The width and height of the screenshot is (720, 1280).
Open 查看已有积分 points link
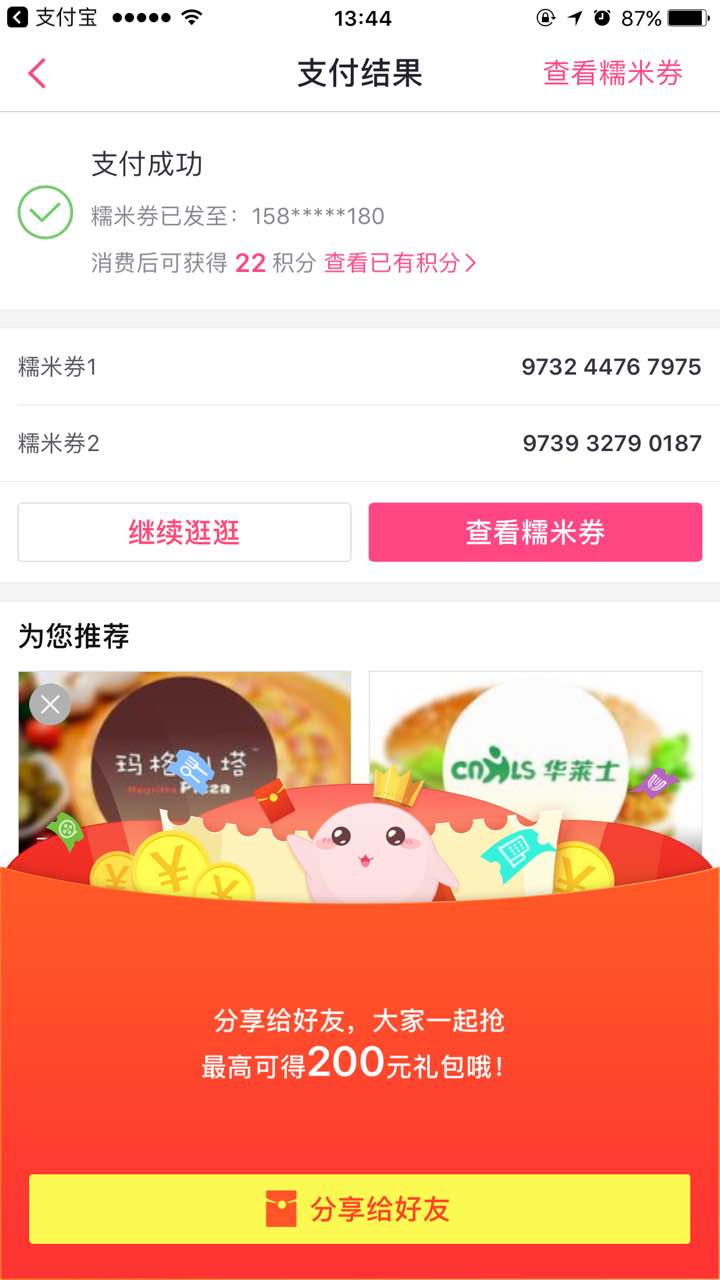click(400, 263)
